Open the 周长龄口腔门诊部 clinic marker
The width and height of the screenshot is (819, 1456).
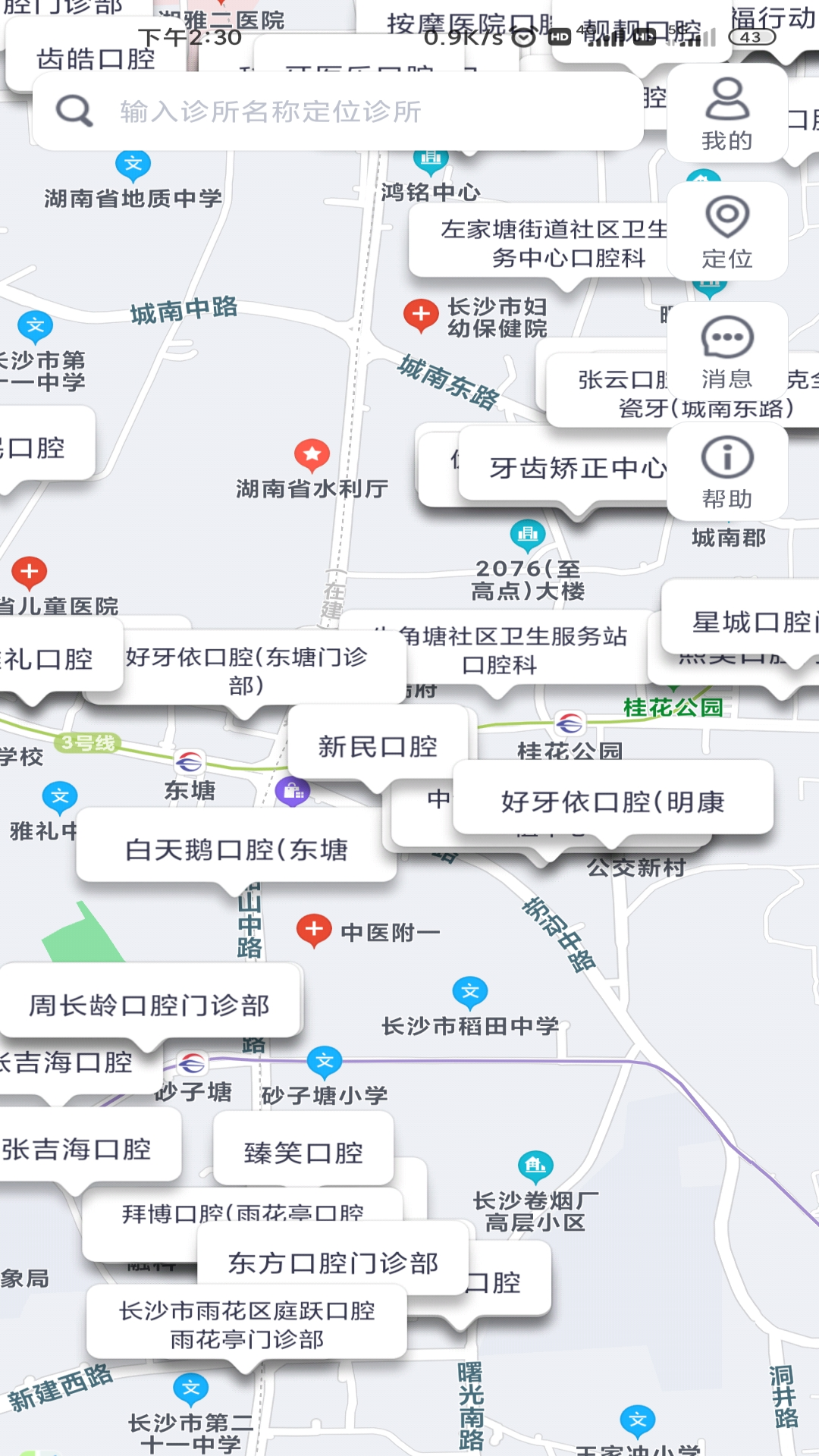coord(150,1006)
